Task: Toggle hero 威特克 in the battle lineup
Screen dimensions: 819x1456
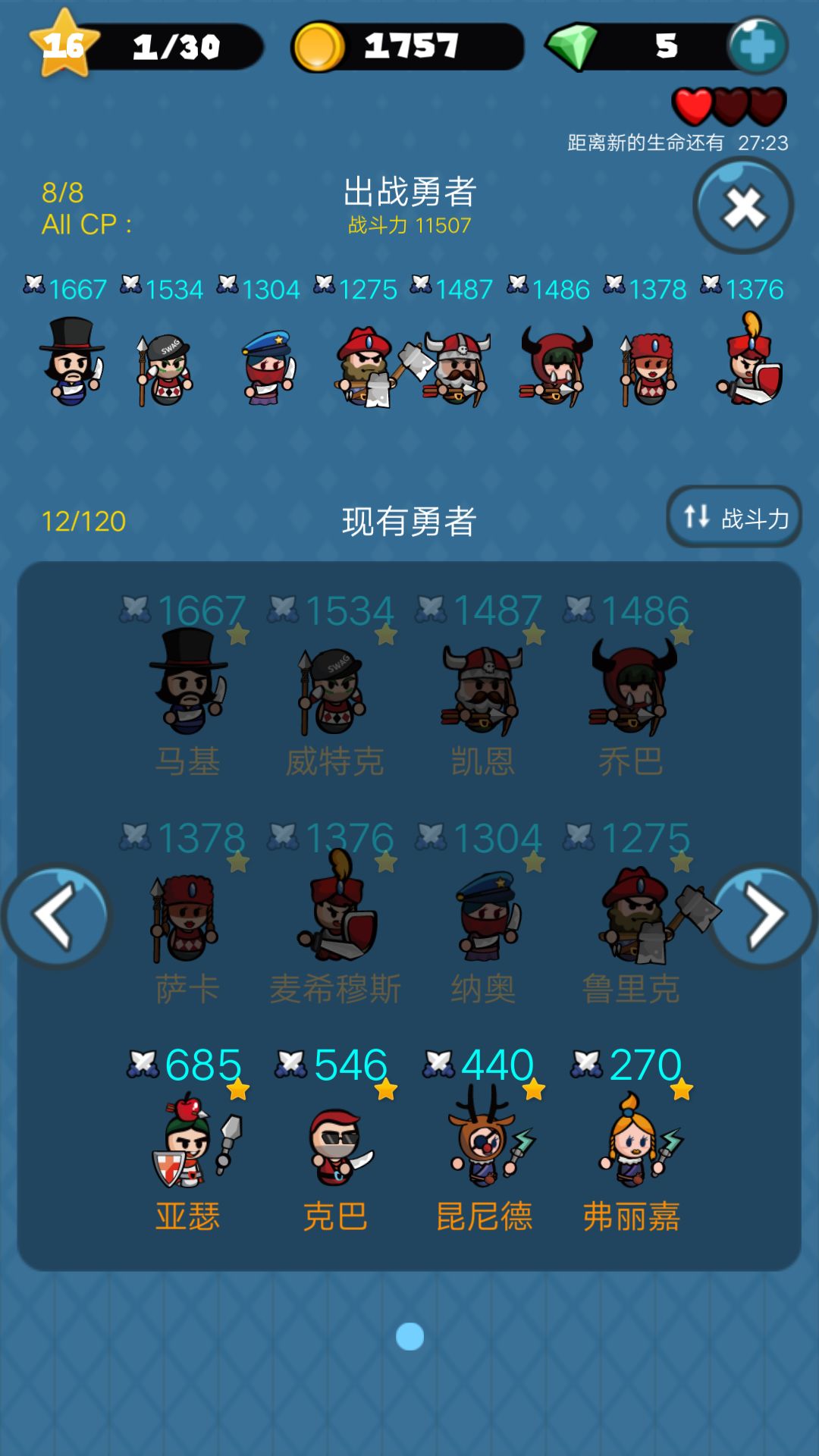Action: pyautogui.click(x=334, y=686)
